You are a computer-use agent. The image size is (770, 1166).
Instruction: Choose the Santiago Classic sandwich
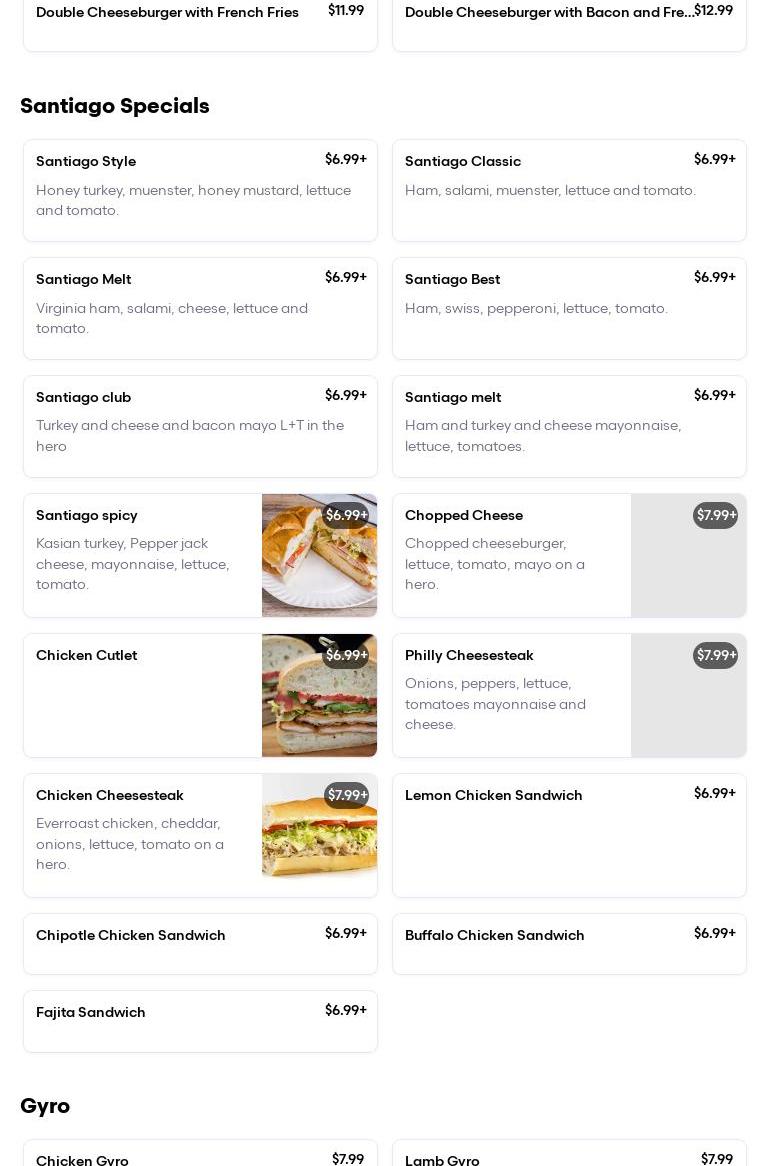point(568,190)
